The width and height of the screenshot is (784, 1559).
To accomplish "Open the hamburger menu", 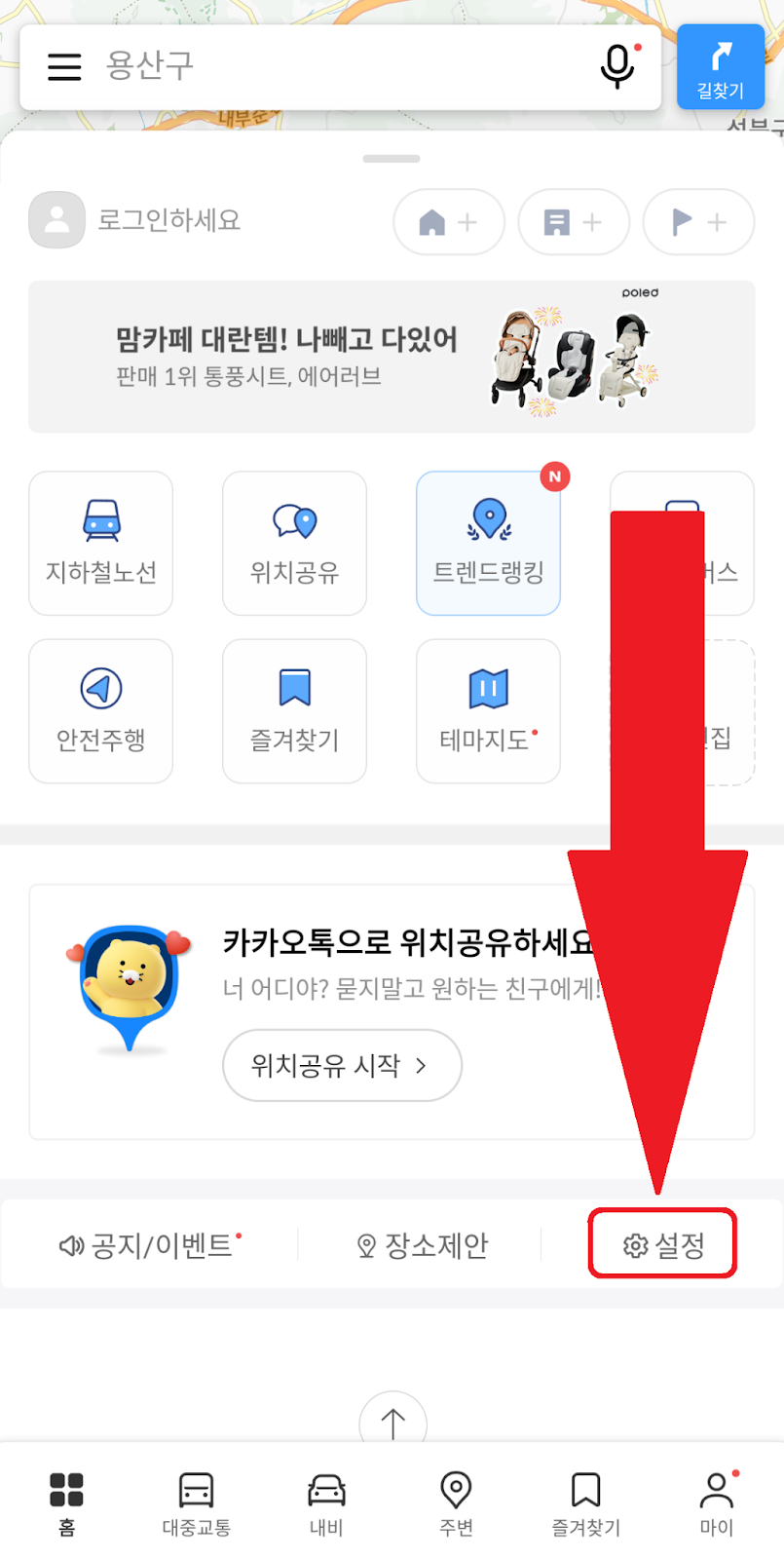I will point(64,66).
